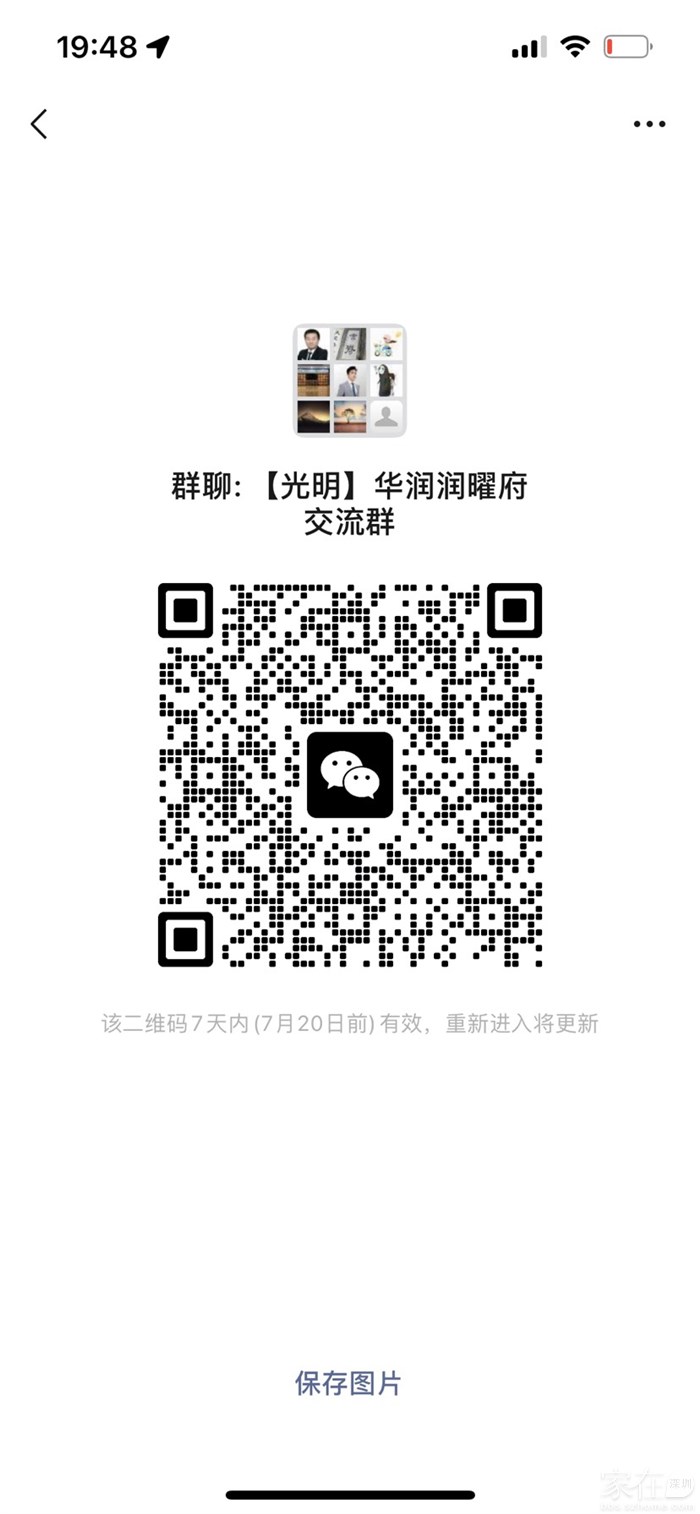Go back using the top-left arrow
The height and width of the screenshot is (1514, 700).
pyautogui.click(x=39, y=124)
